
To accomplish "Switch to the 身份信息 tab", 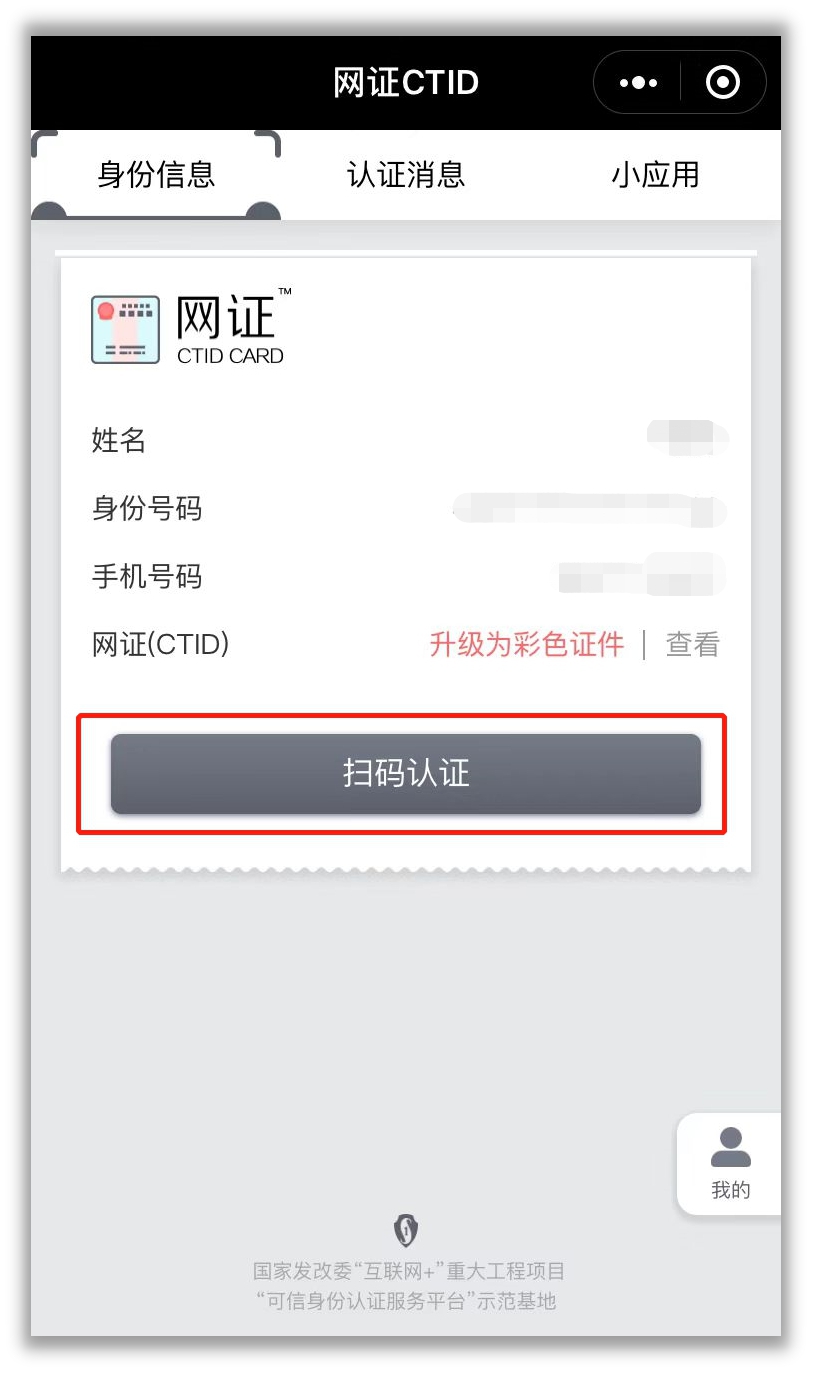I will [x=156, y=175].
